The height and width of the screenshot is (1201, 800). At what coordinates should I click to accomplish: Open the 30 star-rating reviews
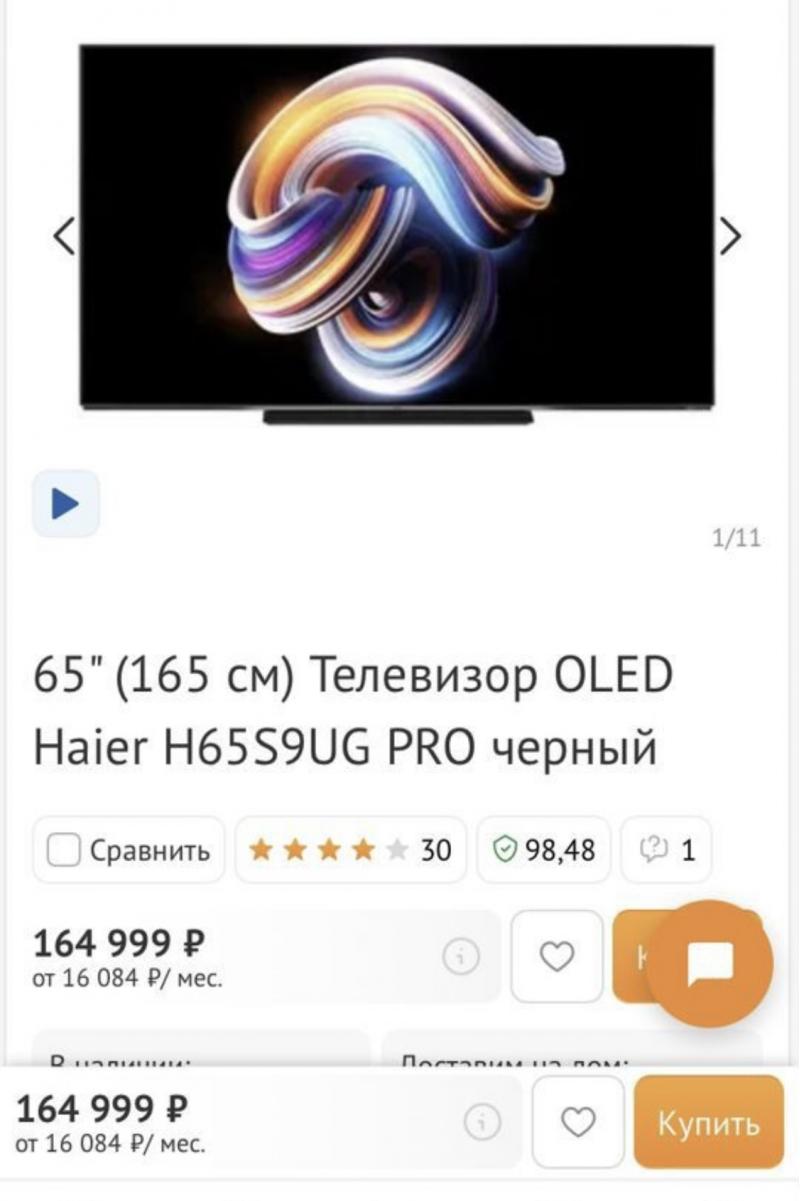tap(350, 851)
